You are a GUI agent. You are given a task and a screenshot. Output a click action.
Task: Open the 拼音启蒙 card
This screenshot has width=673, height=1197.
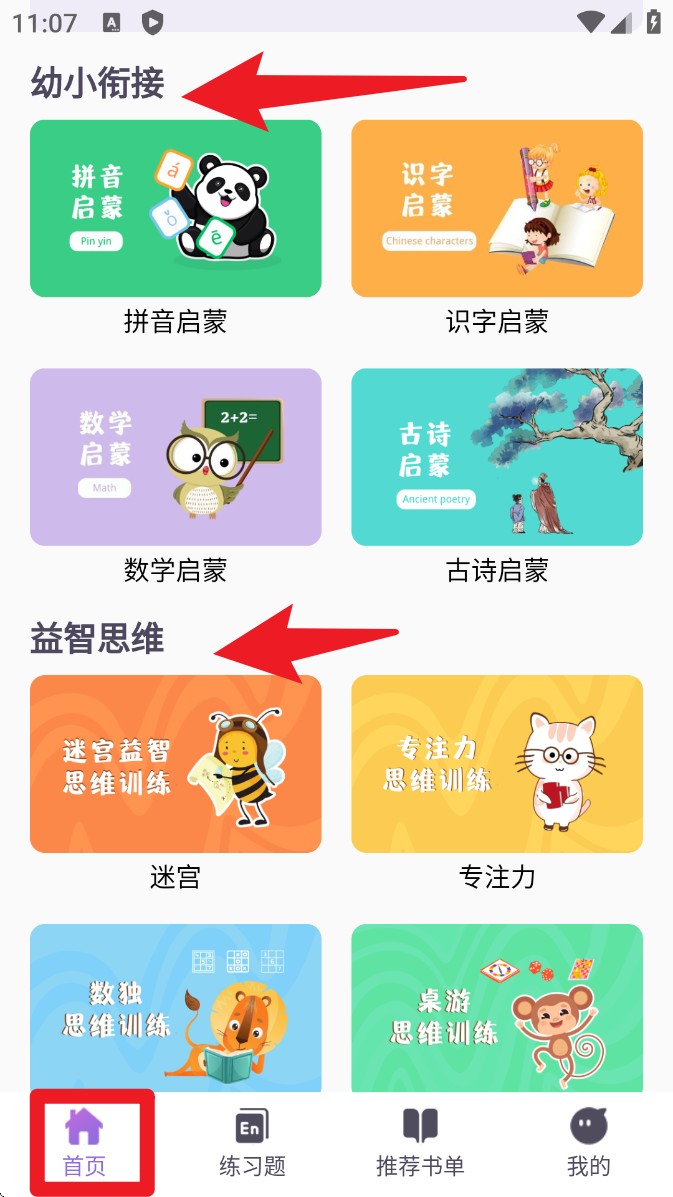[x=175, y=208]
